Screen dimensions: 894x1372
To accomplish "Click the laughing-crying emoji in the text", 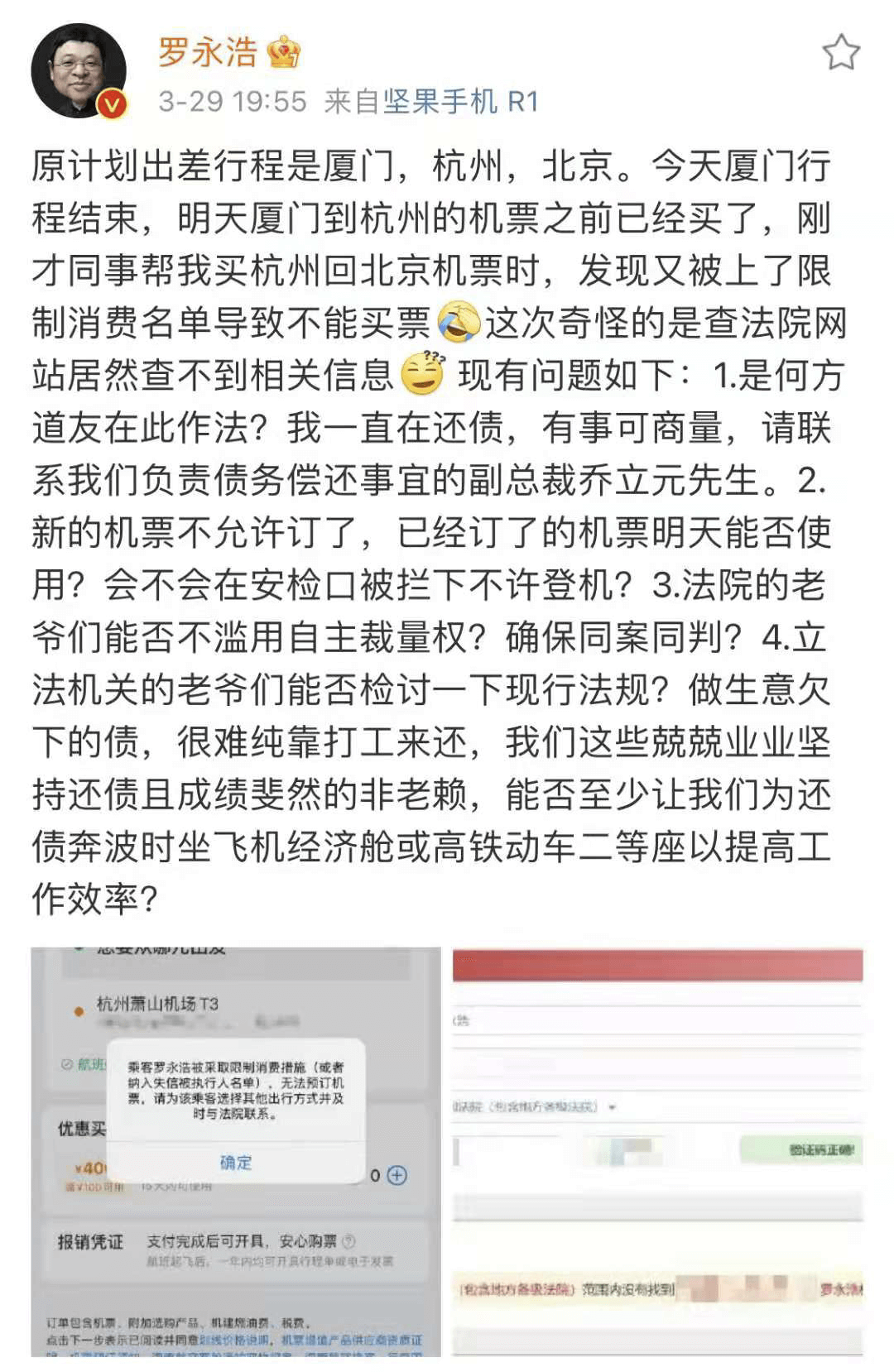I will pyautogui.click(x=457, y=323).
